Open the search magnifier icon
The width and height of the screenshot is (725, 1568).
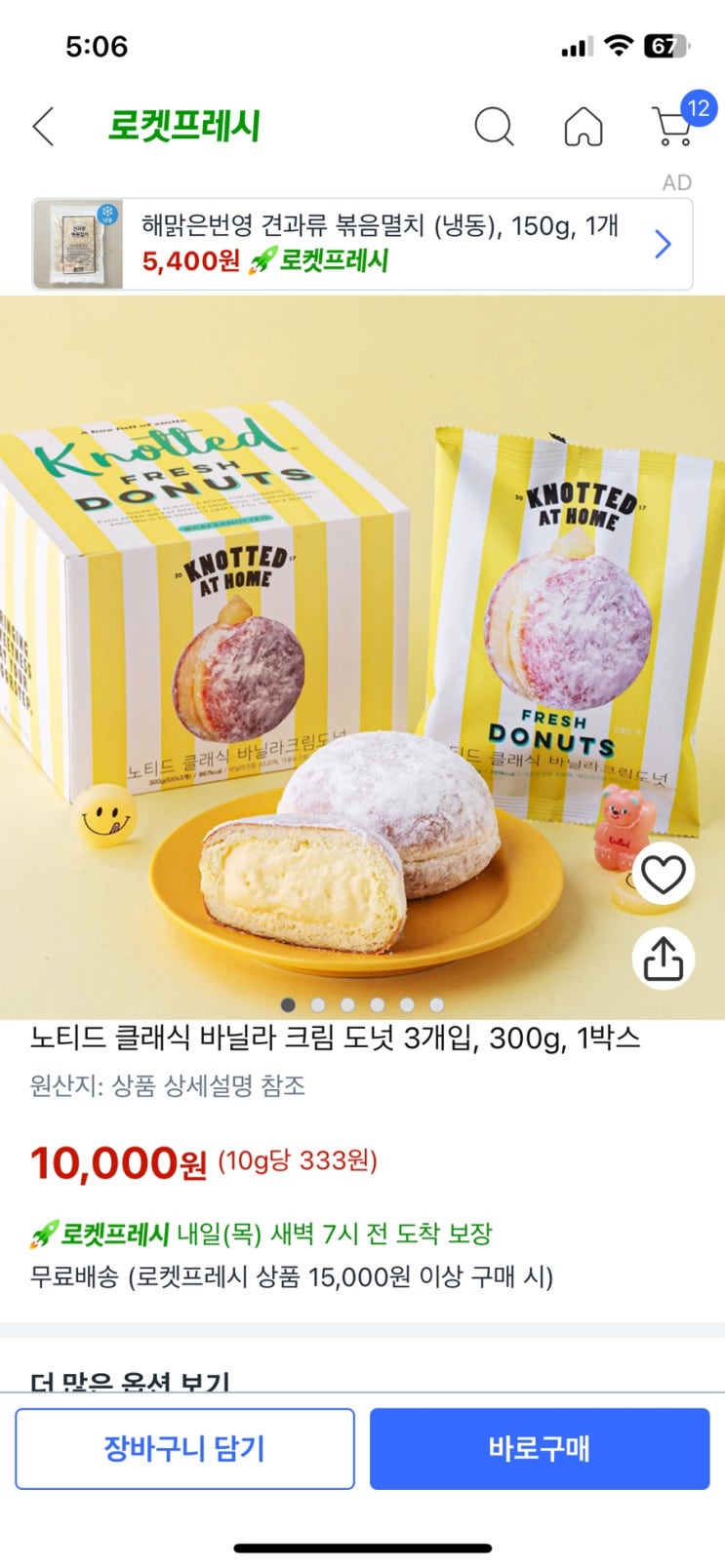[494, 127]
